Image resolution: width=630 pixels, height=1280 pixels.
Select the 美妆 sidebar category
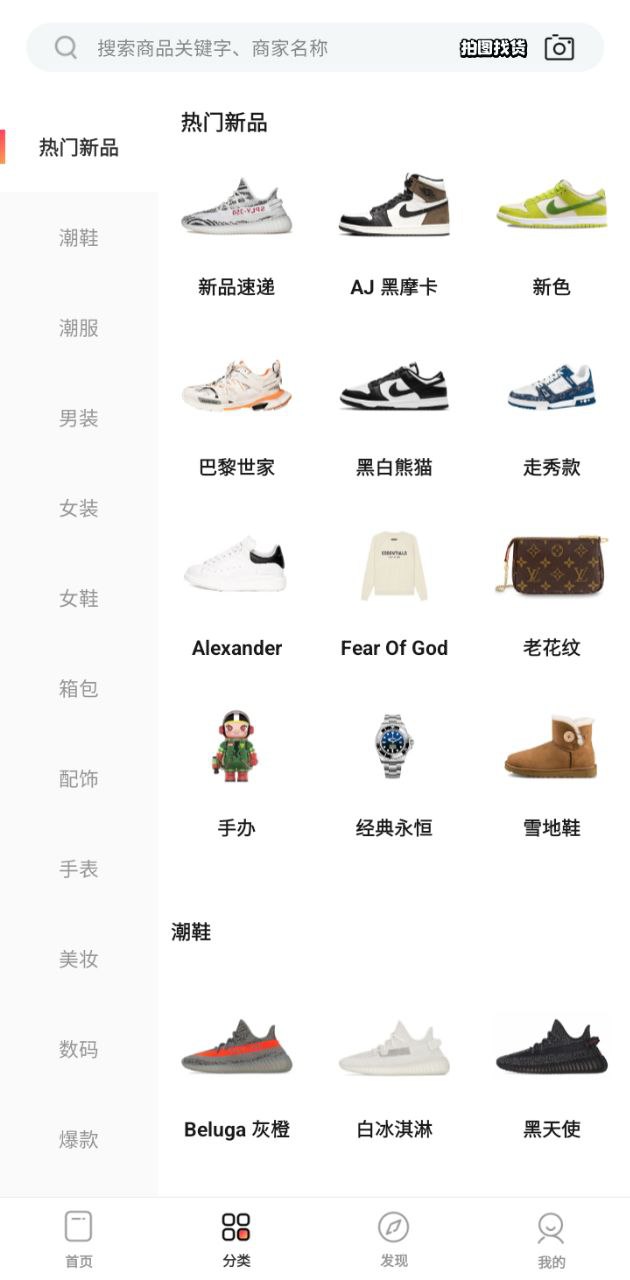coord(79,959)
